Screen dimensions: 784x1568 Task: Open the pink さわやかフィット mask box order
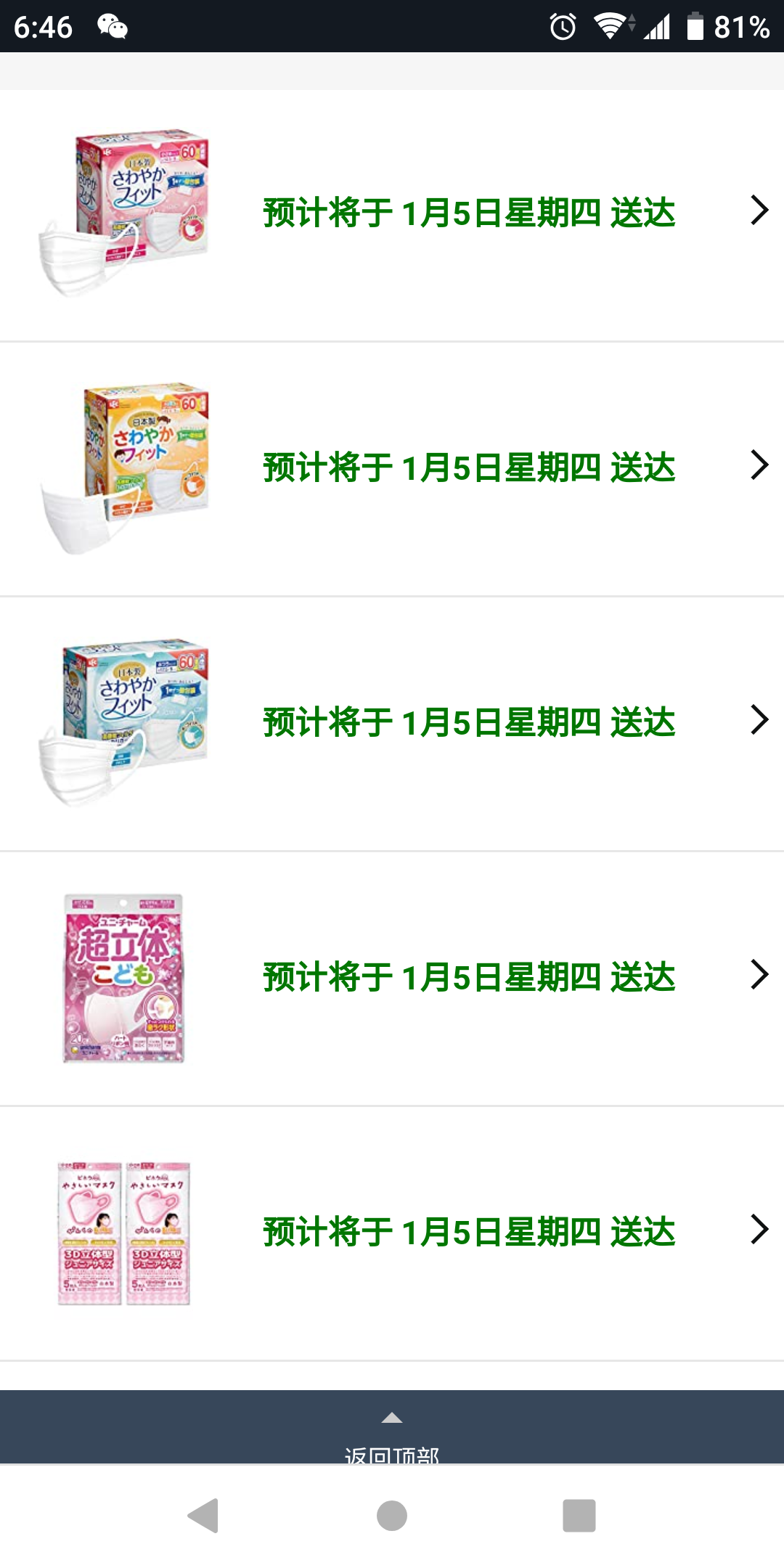[x=392, y=213]
